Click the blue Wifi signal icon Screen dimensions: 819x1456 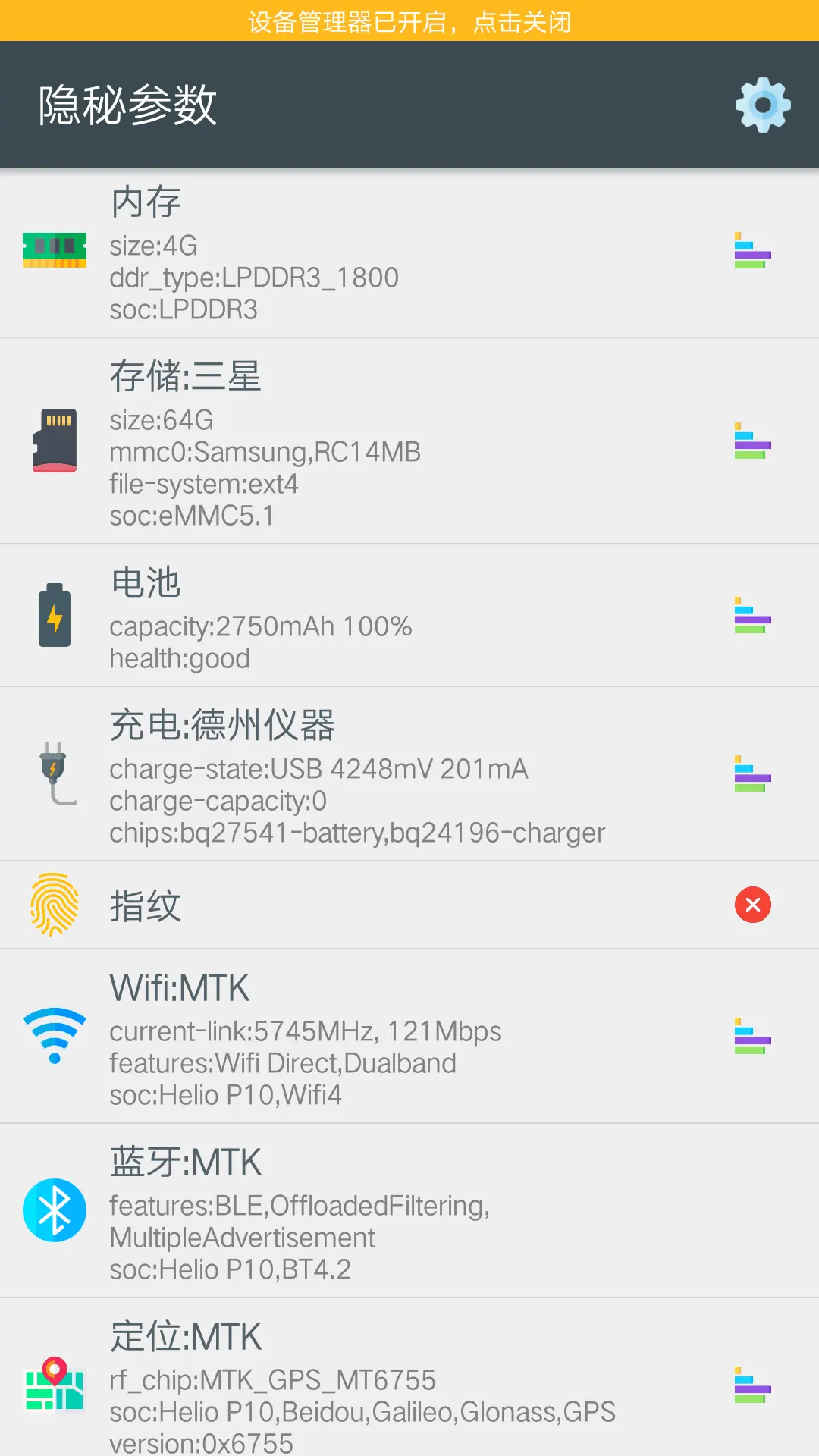54,1035
